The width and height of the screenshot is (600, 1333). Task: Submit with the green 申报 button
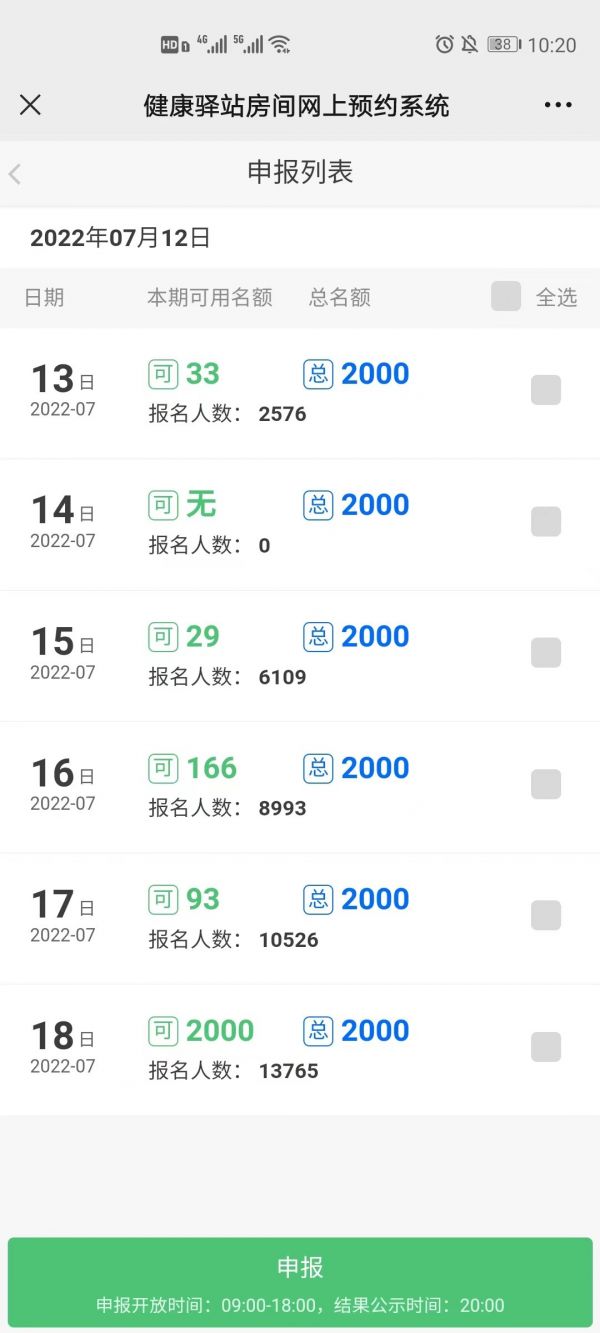300,1283
